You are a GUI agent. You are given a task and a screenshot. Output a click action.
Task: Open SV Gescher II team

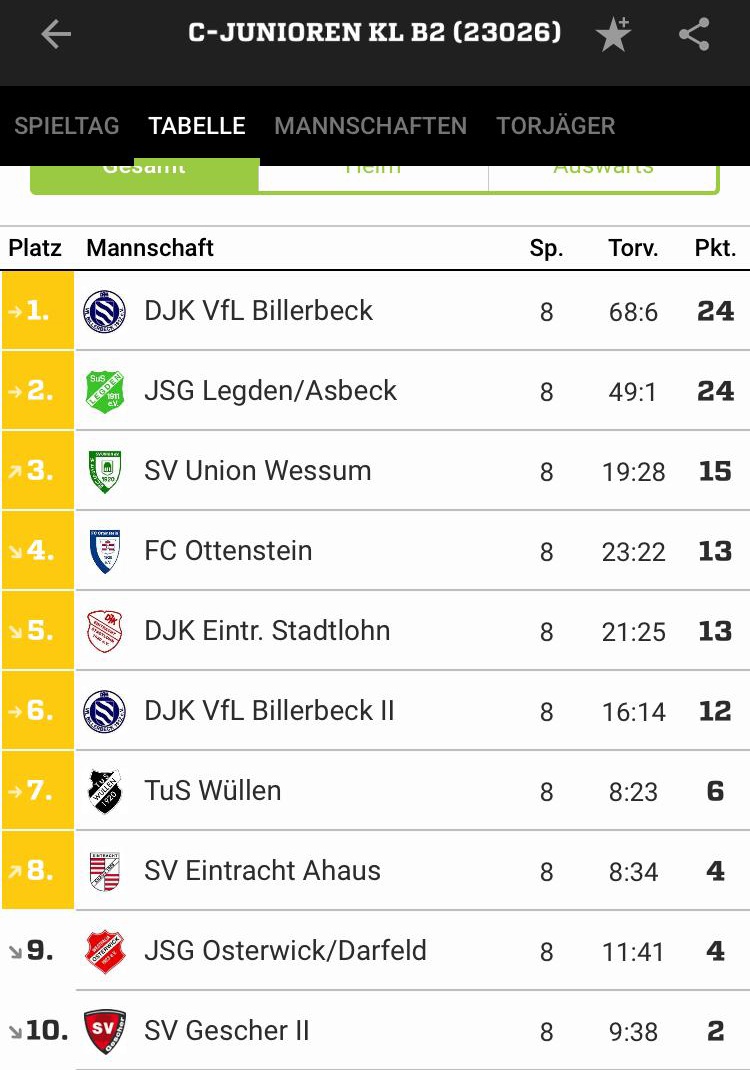[227, 1031]
